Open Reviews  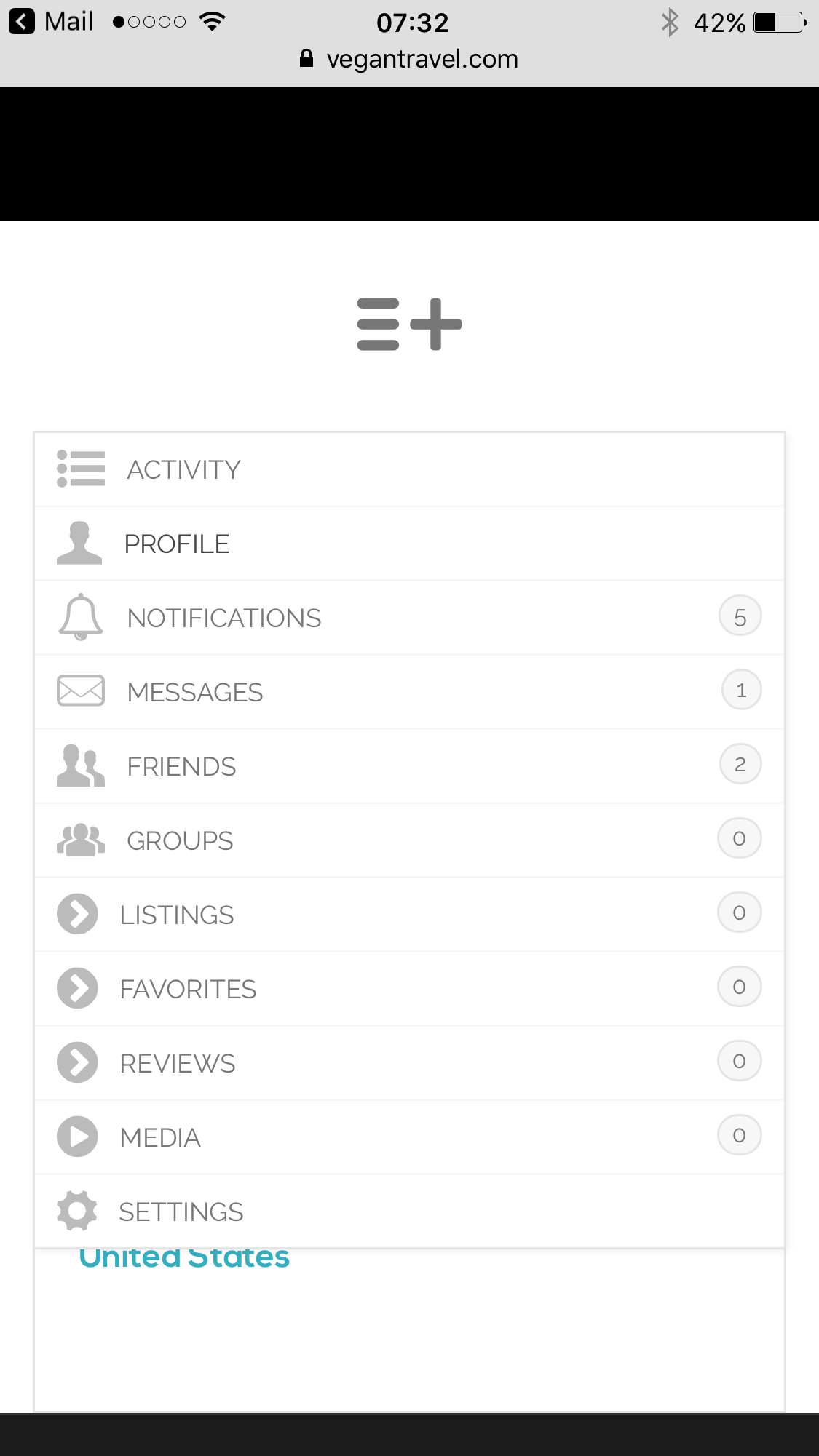point(409,1064)
